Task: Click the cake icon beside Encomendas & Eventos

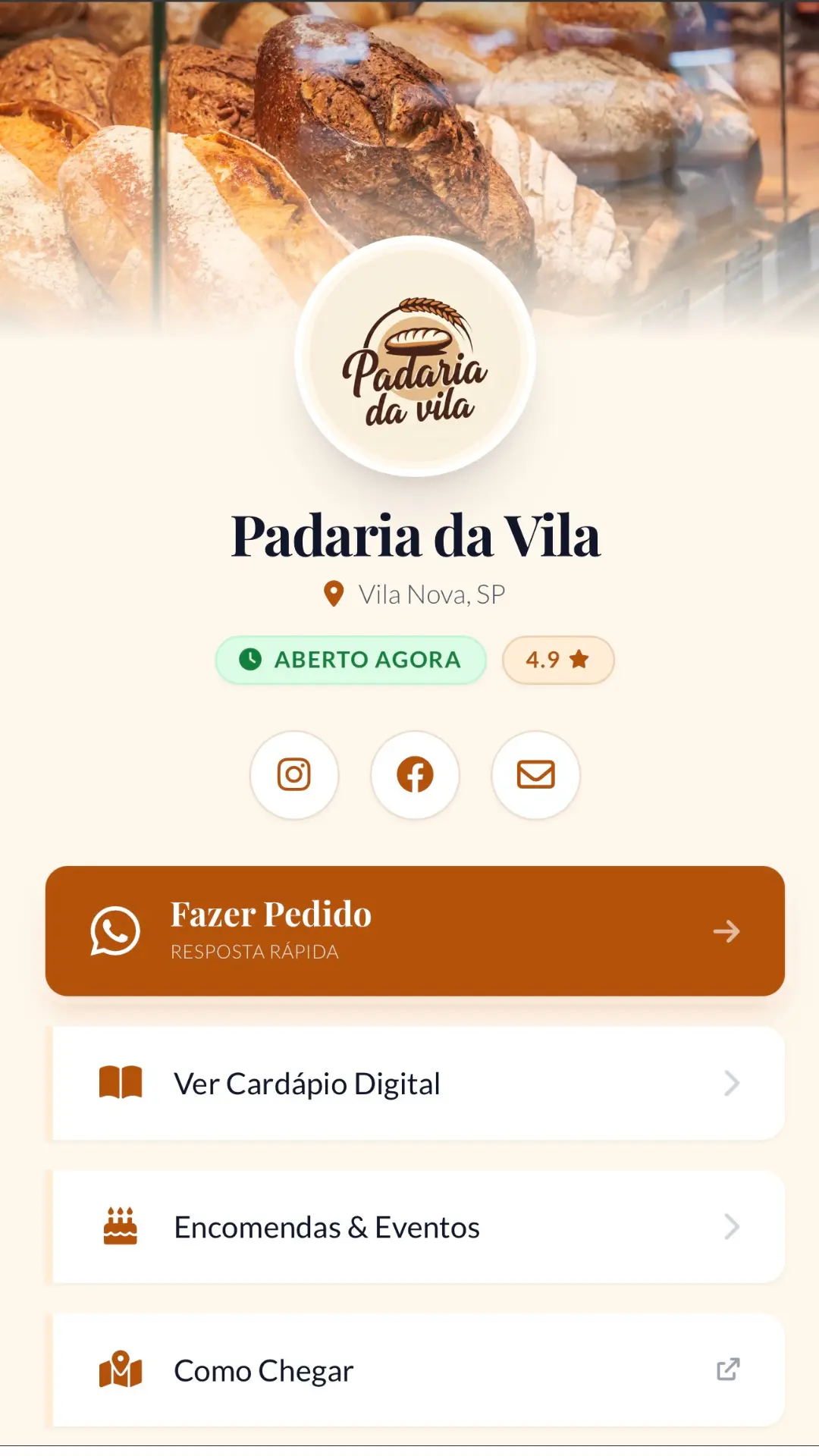Action: click(120, 1226)
